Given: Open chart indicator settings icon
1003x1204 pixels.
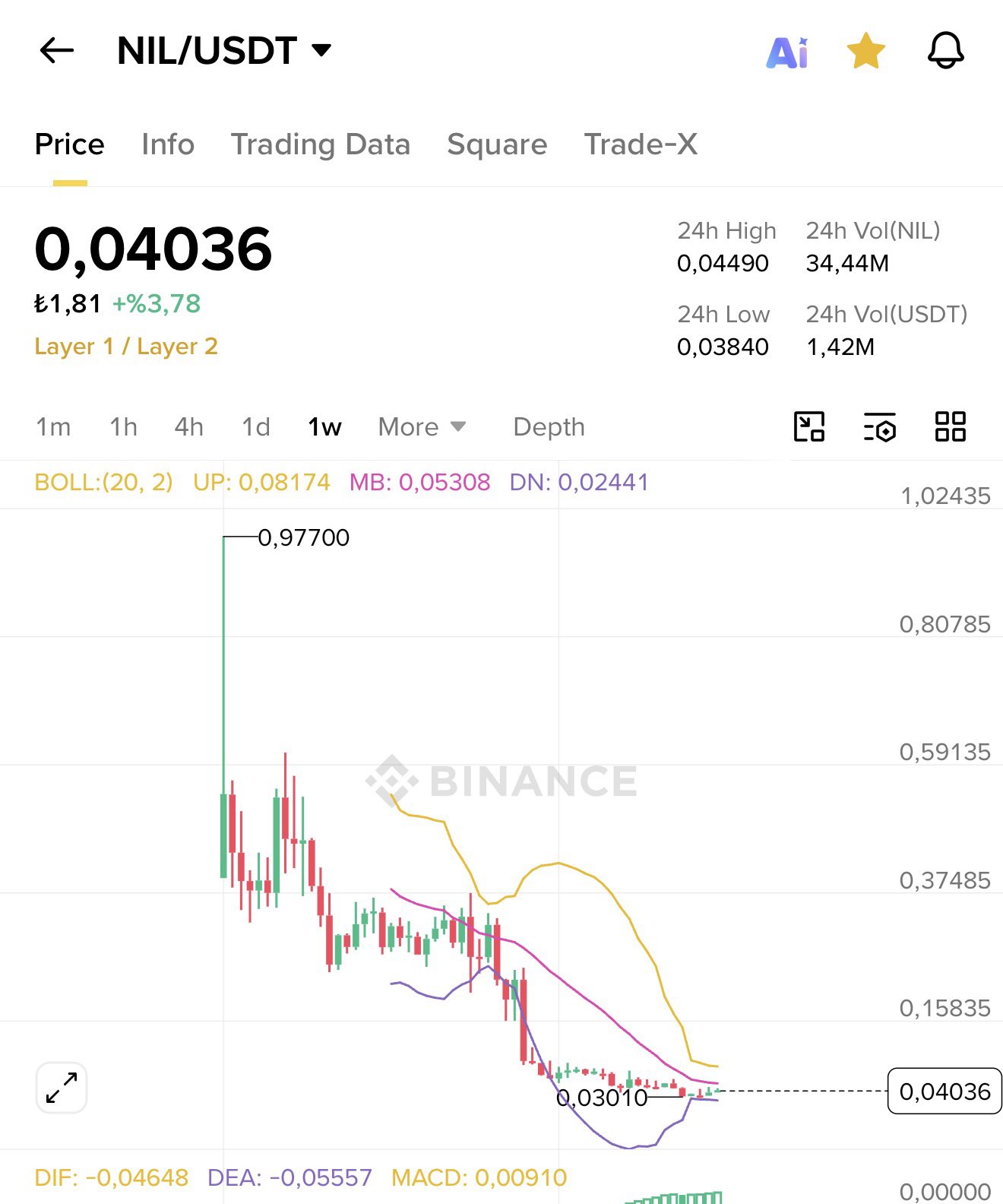Looking at the screenshot, I should (880, 427).
